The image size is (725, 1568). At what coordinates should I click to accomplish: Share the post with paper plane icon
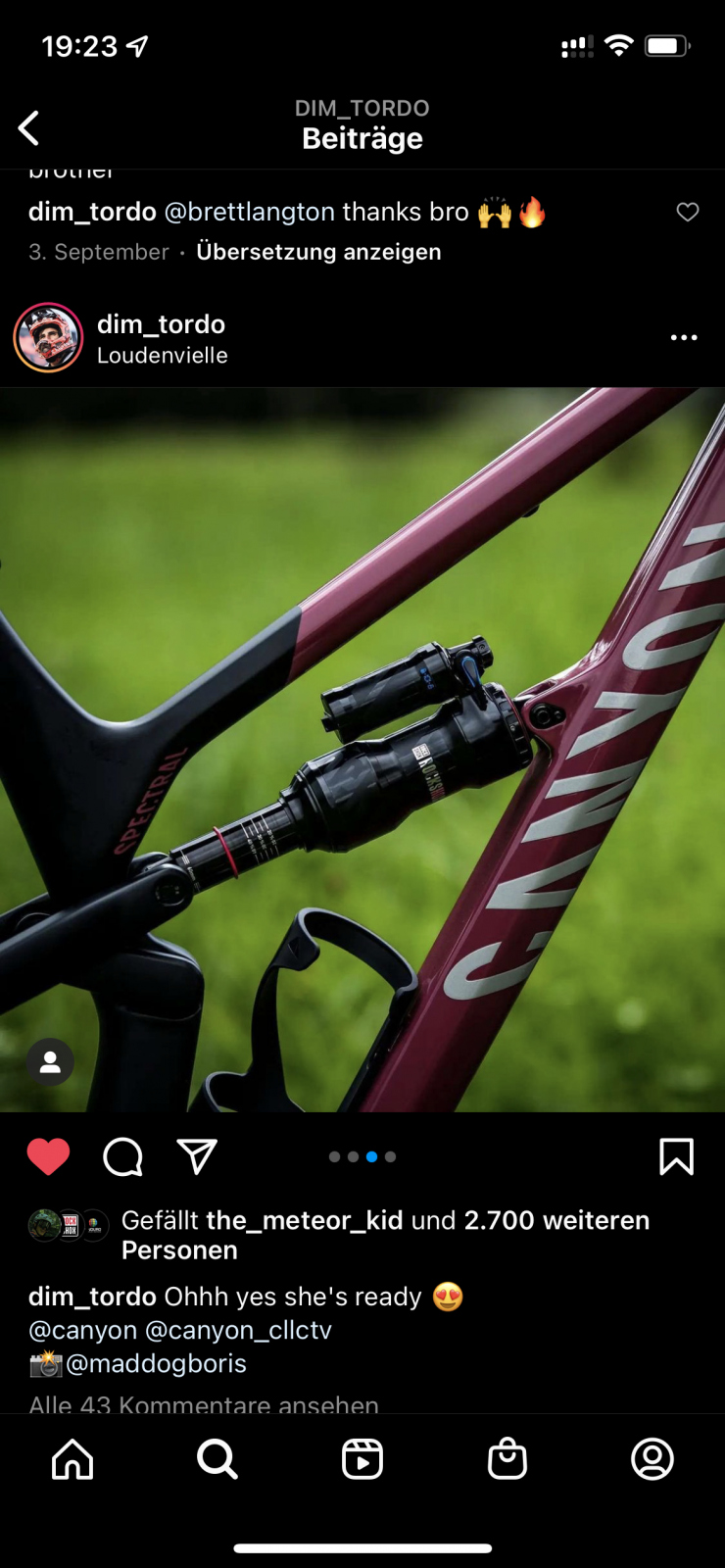coord(197,1156)
